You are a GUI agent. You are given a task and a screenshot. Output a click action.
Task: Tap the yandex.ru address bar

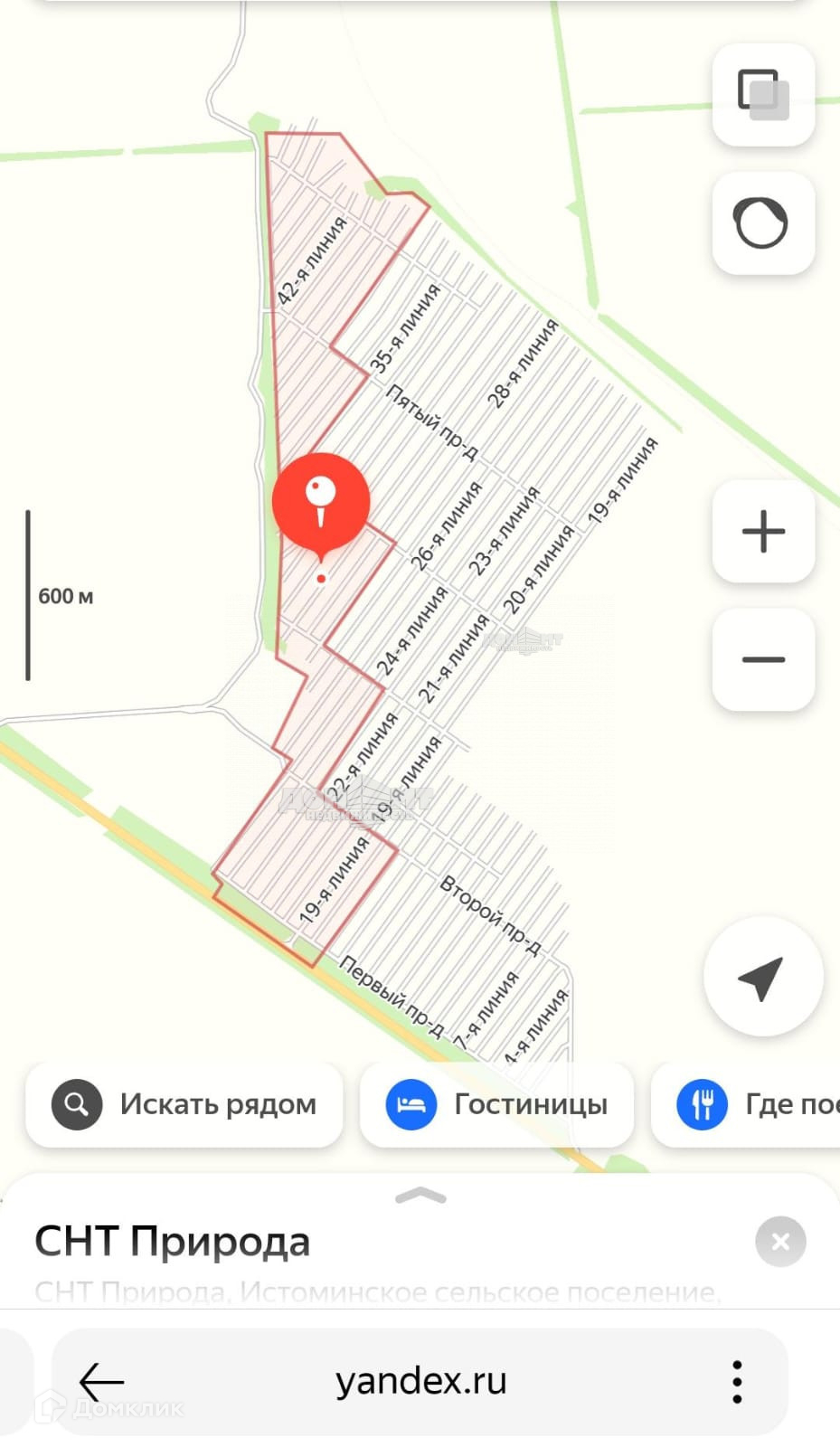tap(420, 1382)
